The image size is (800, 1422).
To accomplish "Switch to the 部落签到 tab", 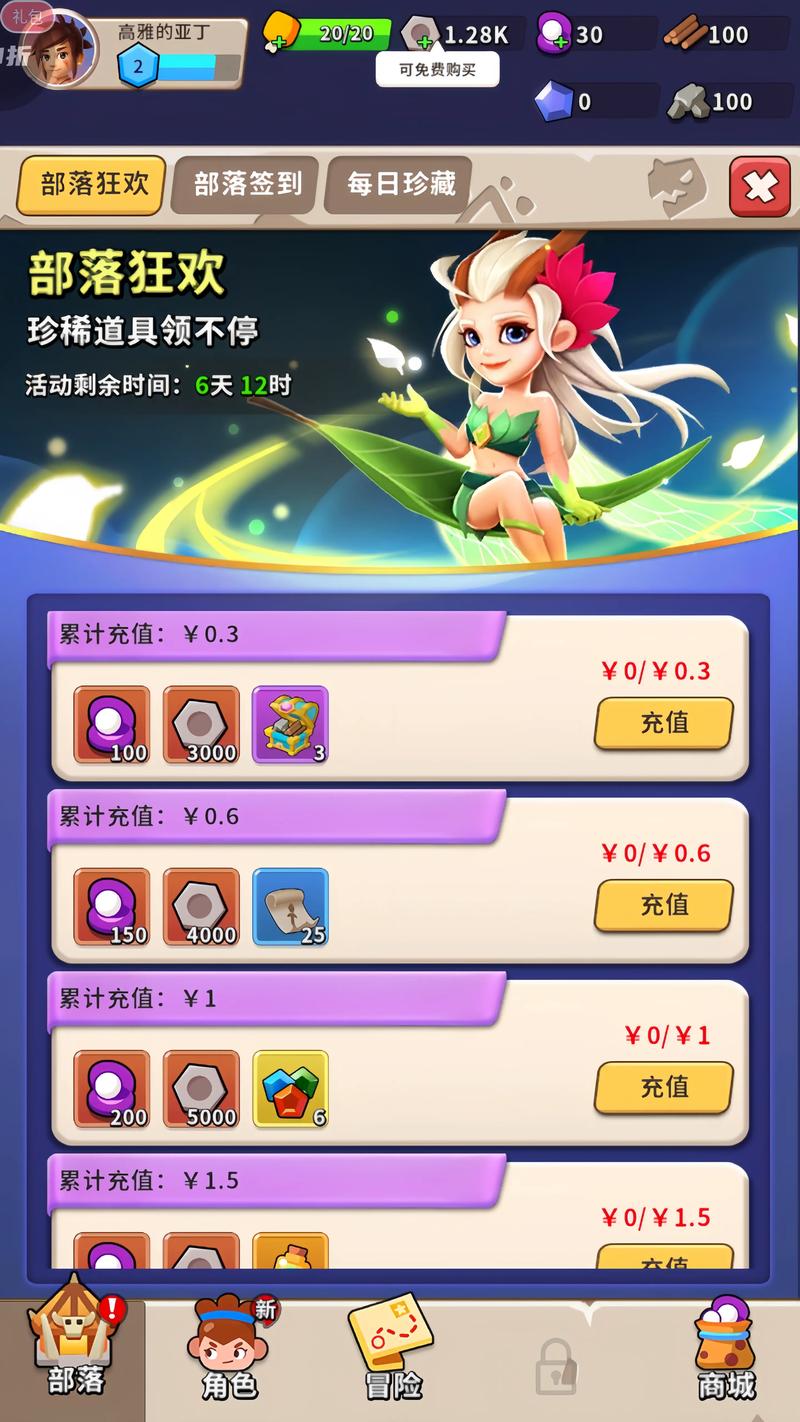I will coord(246,184).
